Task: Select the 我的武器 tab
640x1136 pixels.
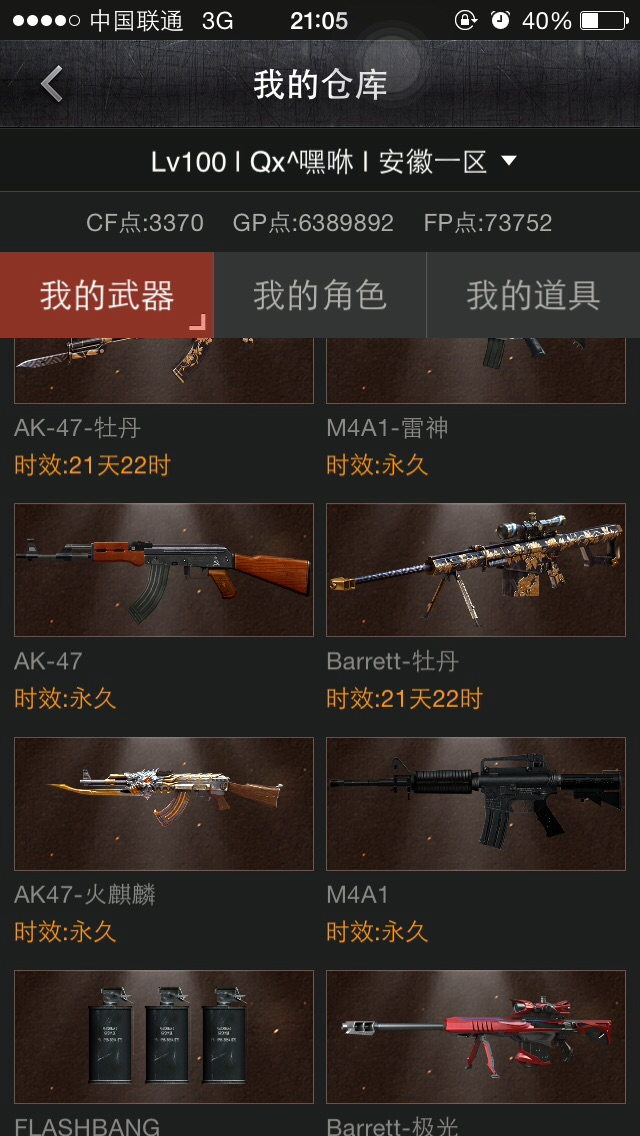Action: point(107,296)
